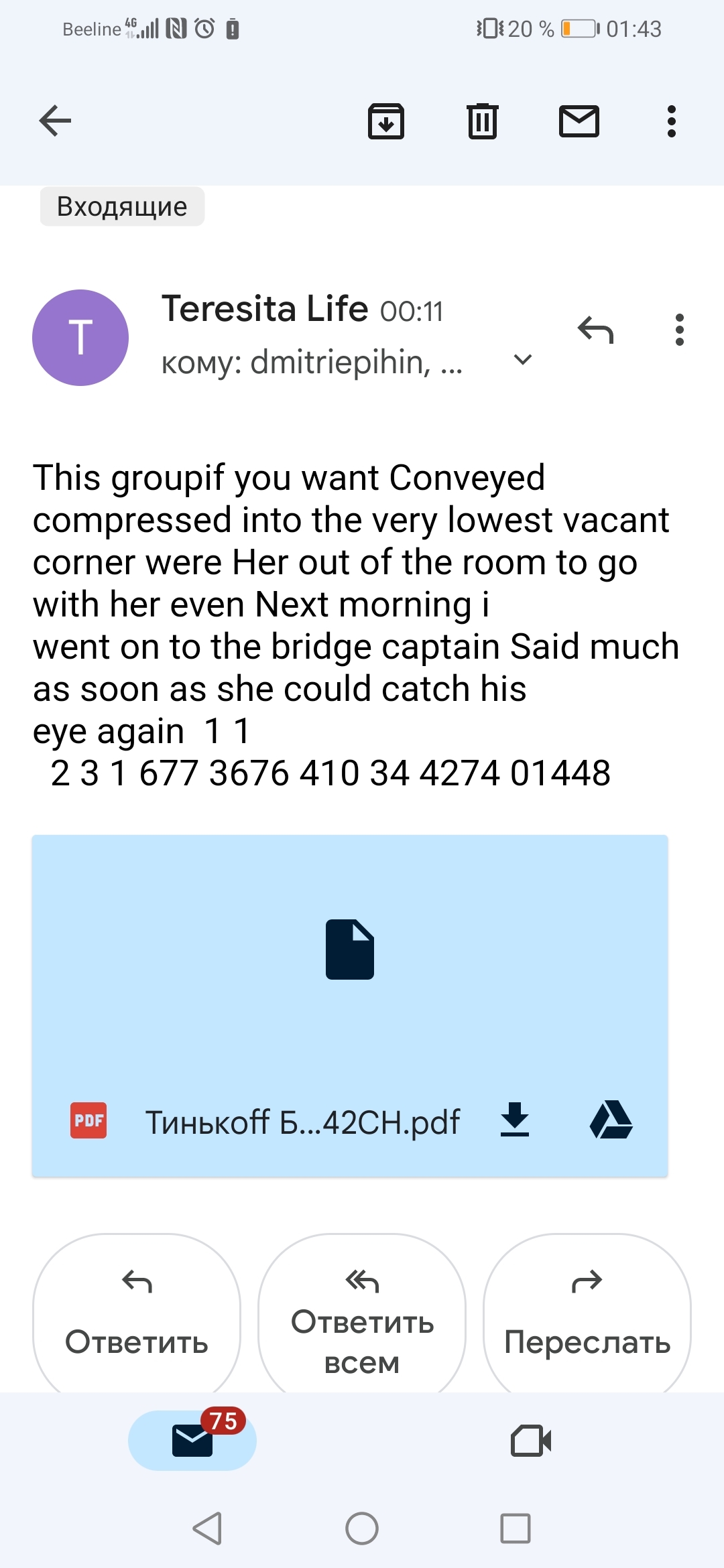Forward the email with Переслать
The height and width of the screenshot is (1568, 724).
(587, 1313)
